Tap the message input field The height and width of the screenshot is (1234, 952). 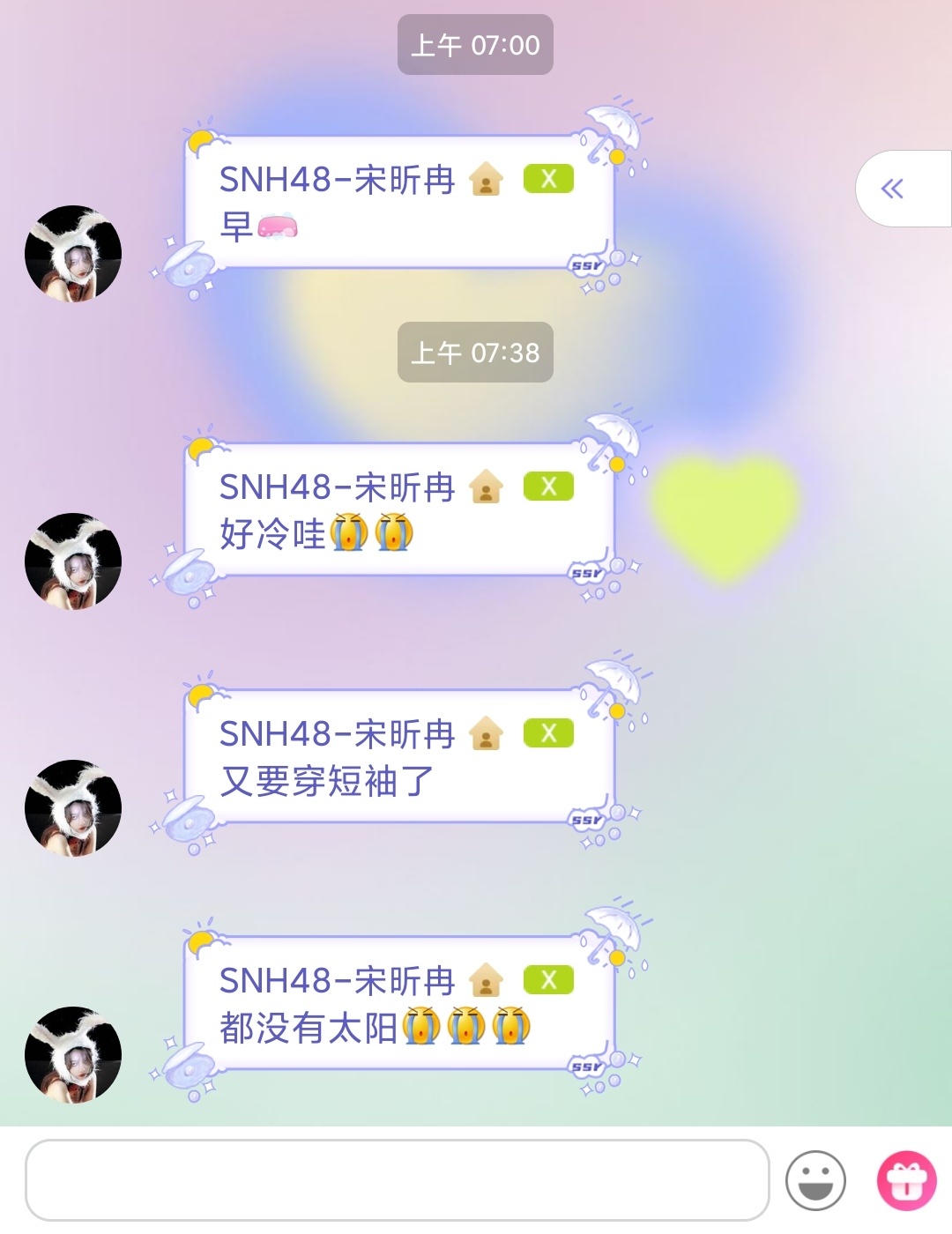tap(397, 1179)
